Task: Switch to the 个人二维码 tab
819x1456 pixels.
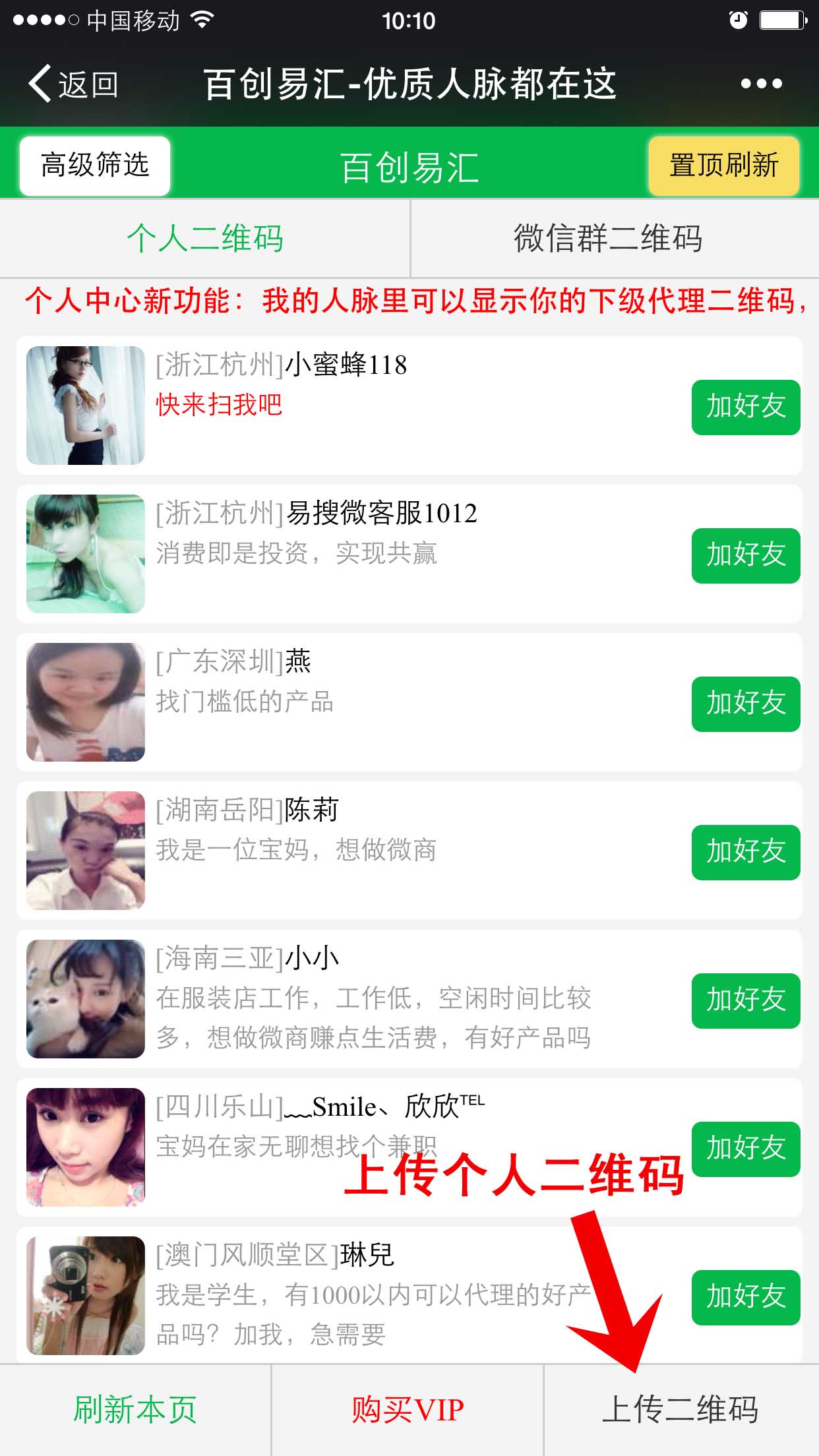Action: pyautogui.click(x=205, y=238)
